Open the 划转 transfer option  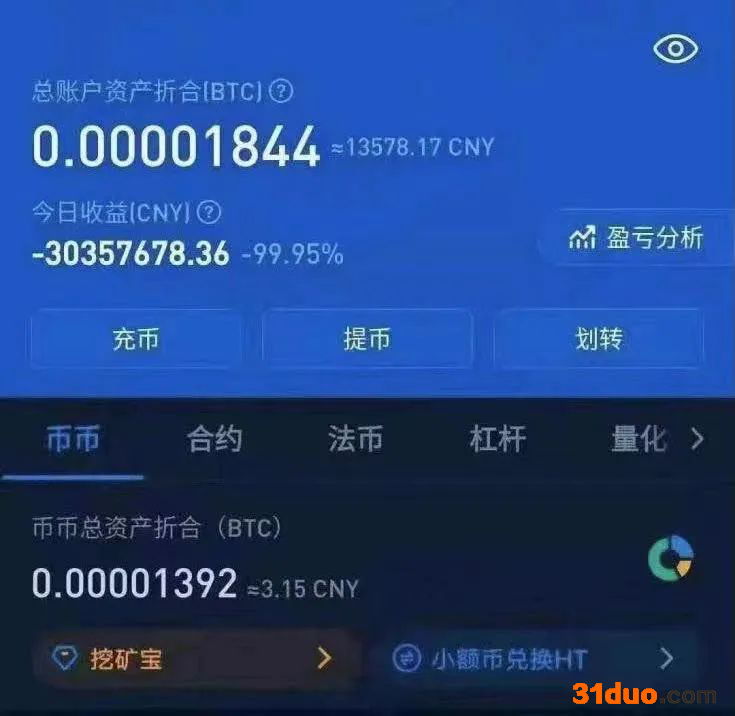pos(598,339)
